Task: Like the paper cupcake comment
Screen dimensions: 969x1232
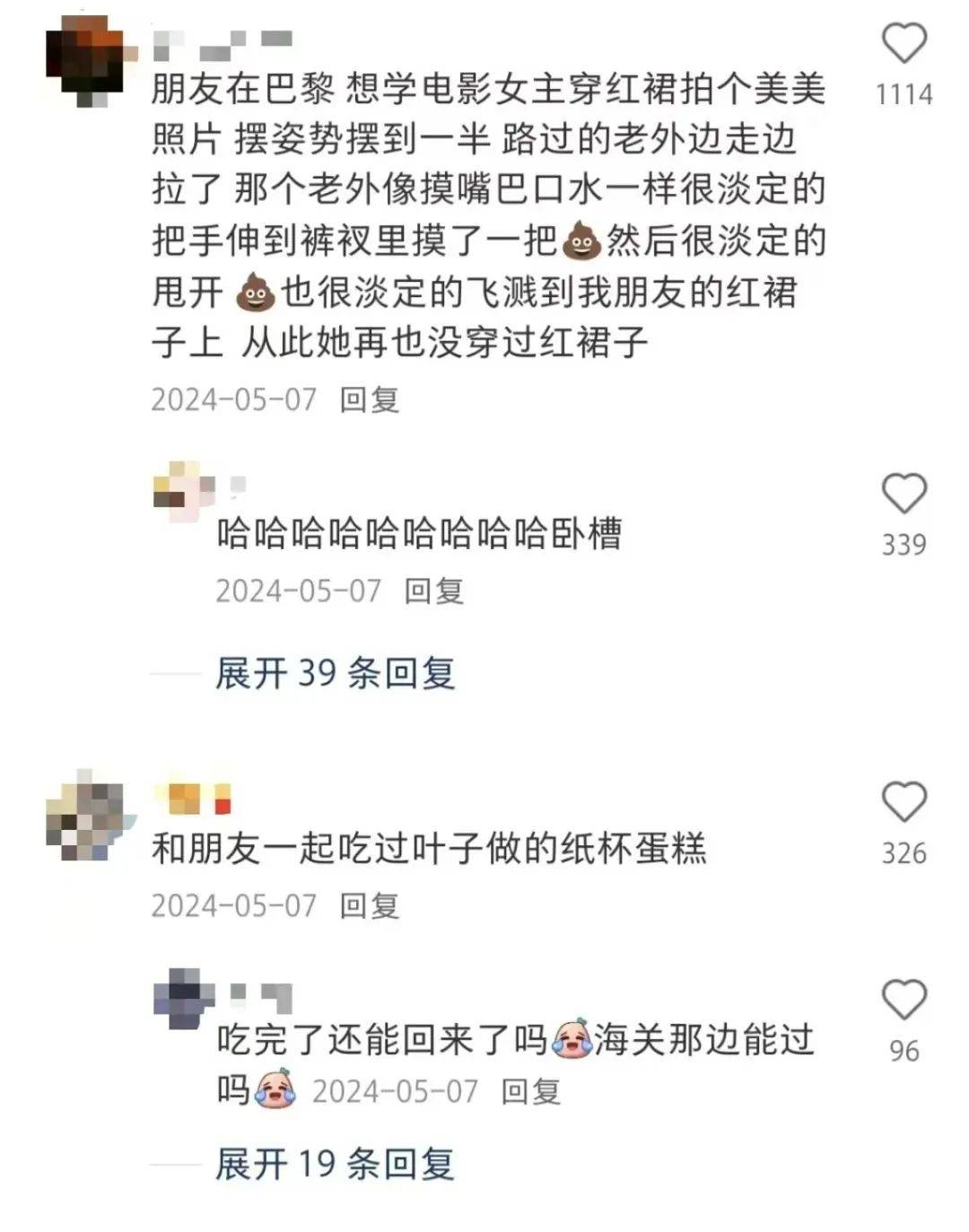Action: [903, 801]
